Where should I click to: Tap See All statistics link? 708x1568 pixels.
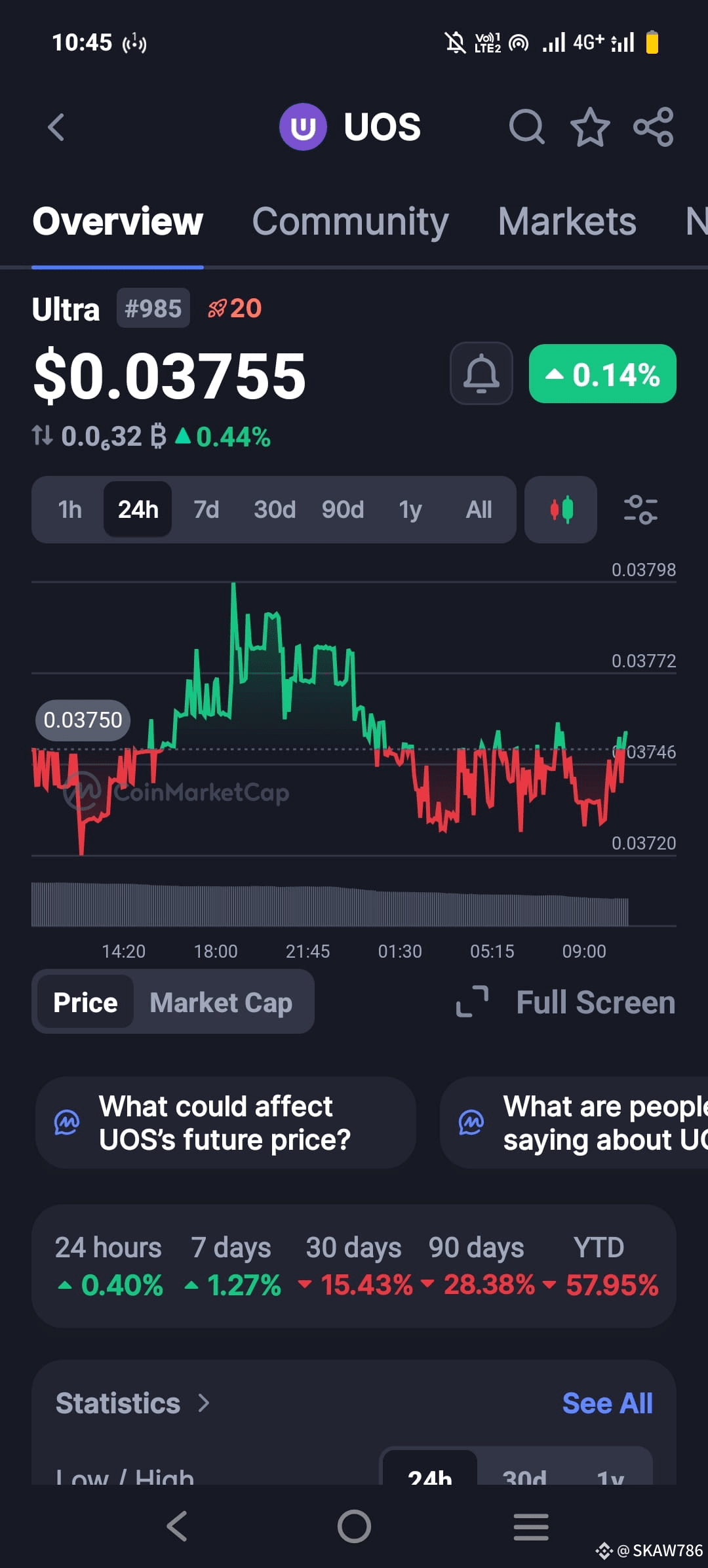[x=606, y=1403]
